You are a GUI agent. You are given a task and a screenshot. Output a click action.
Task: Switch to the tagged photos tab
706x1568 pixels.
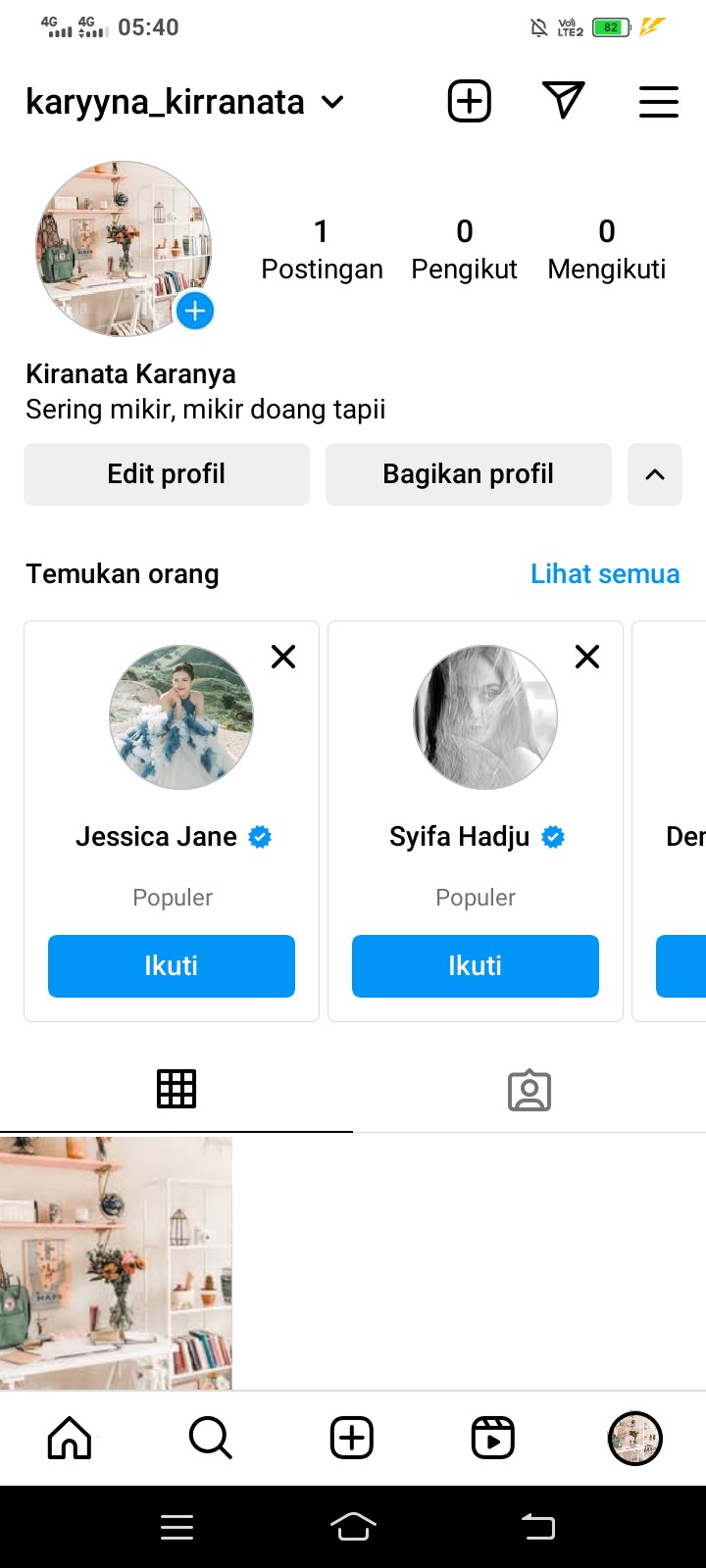(x=529, y=1090)
